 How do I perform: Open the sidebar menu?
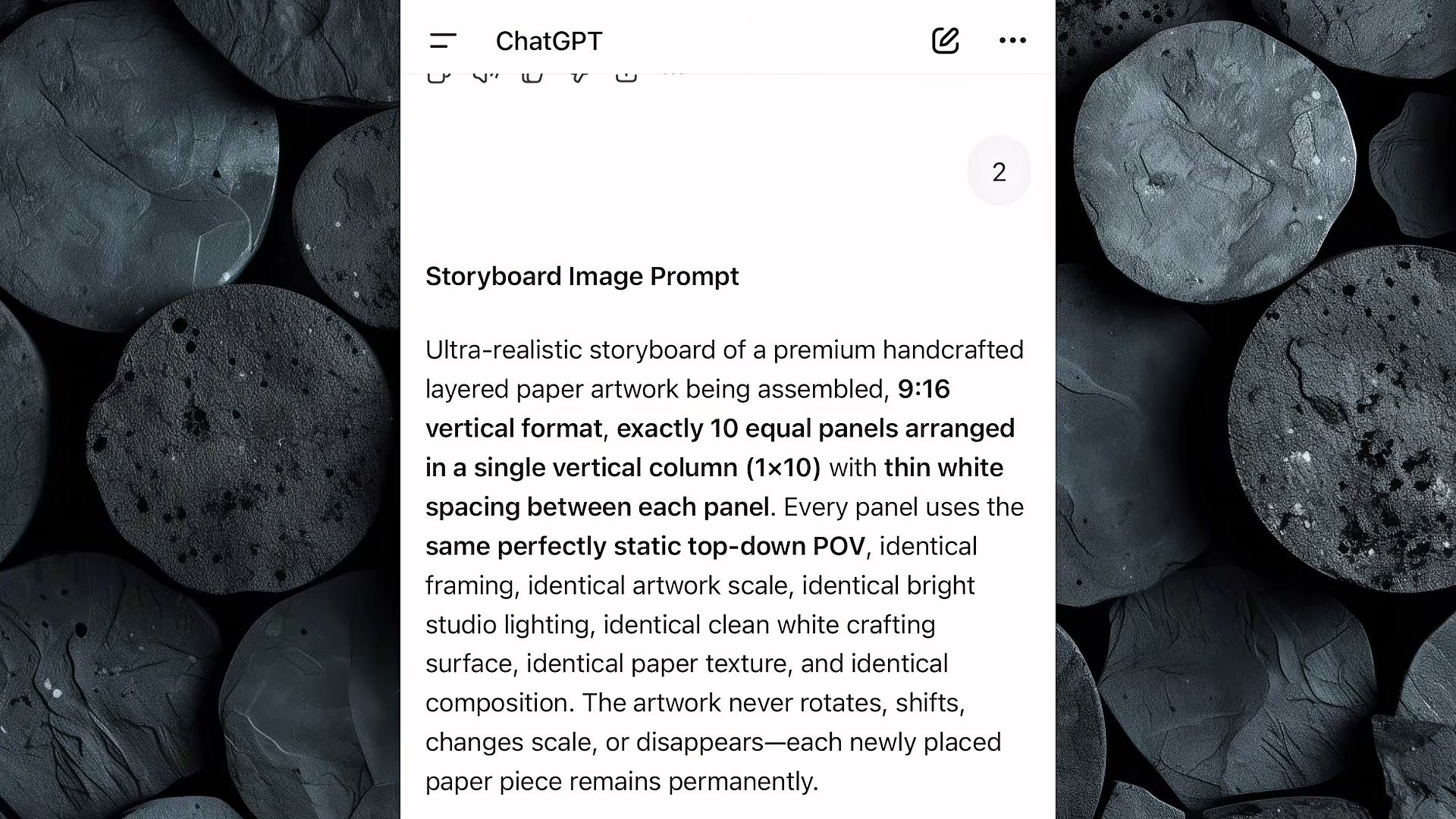click(443, 41)
